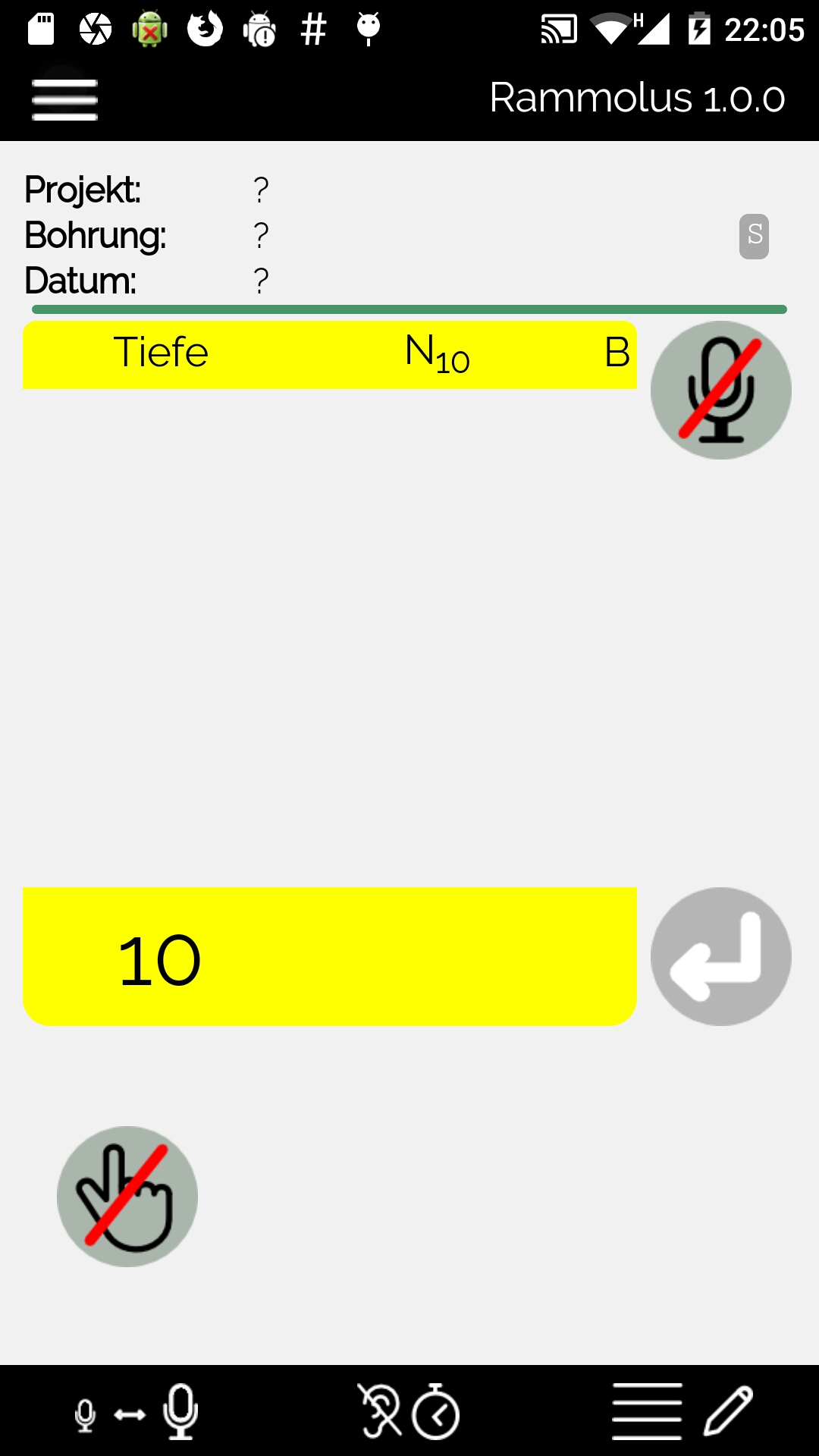Toggle the crossed-out microphone button
The width and height of the screenshot is (819, 1456).
coord(720,390)
